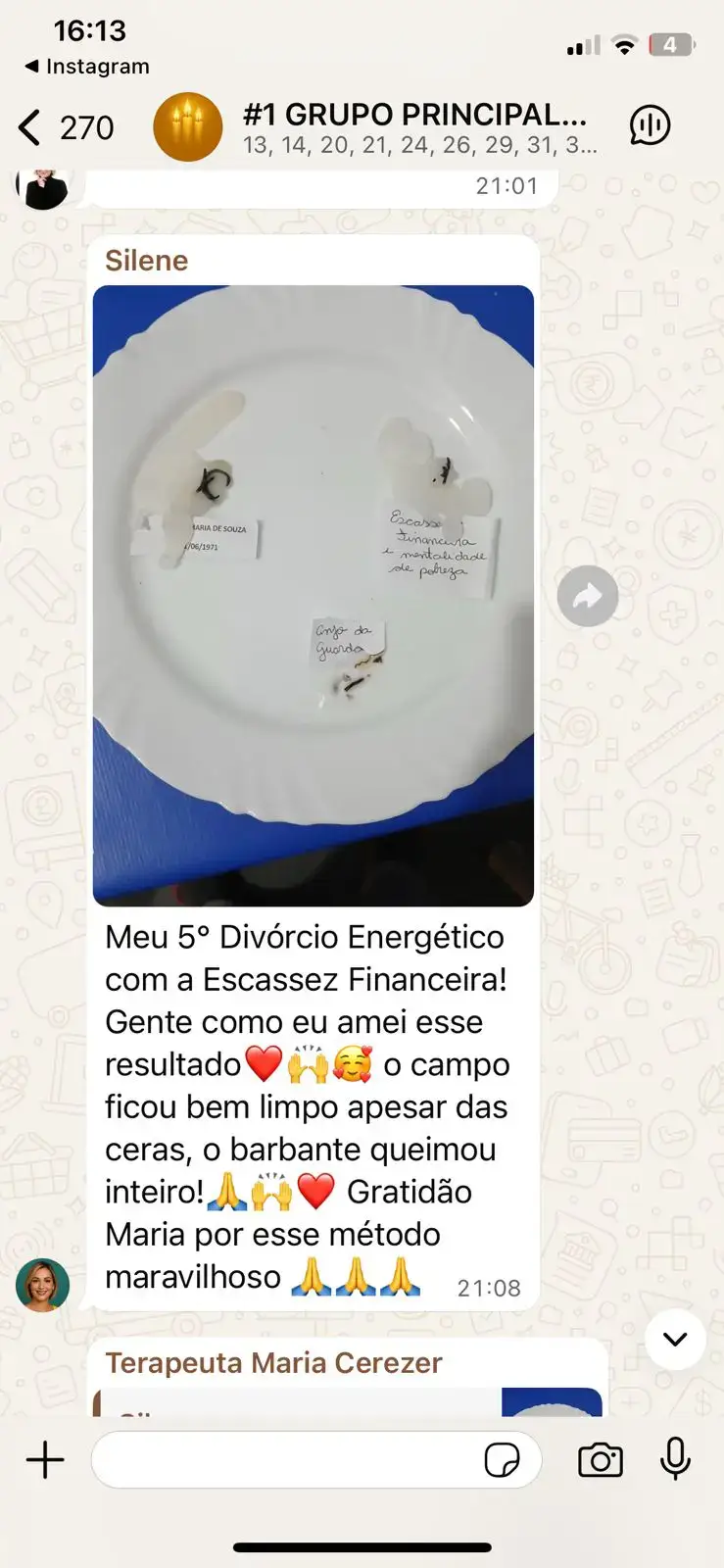724x1568 pixels.
Task: Focus the message text field
Action: coord(284,1460)
